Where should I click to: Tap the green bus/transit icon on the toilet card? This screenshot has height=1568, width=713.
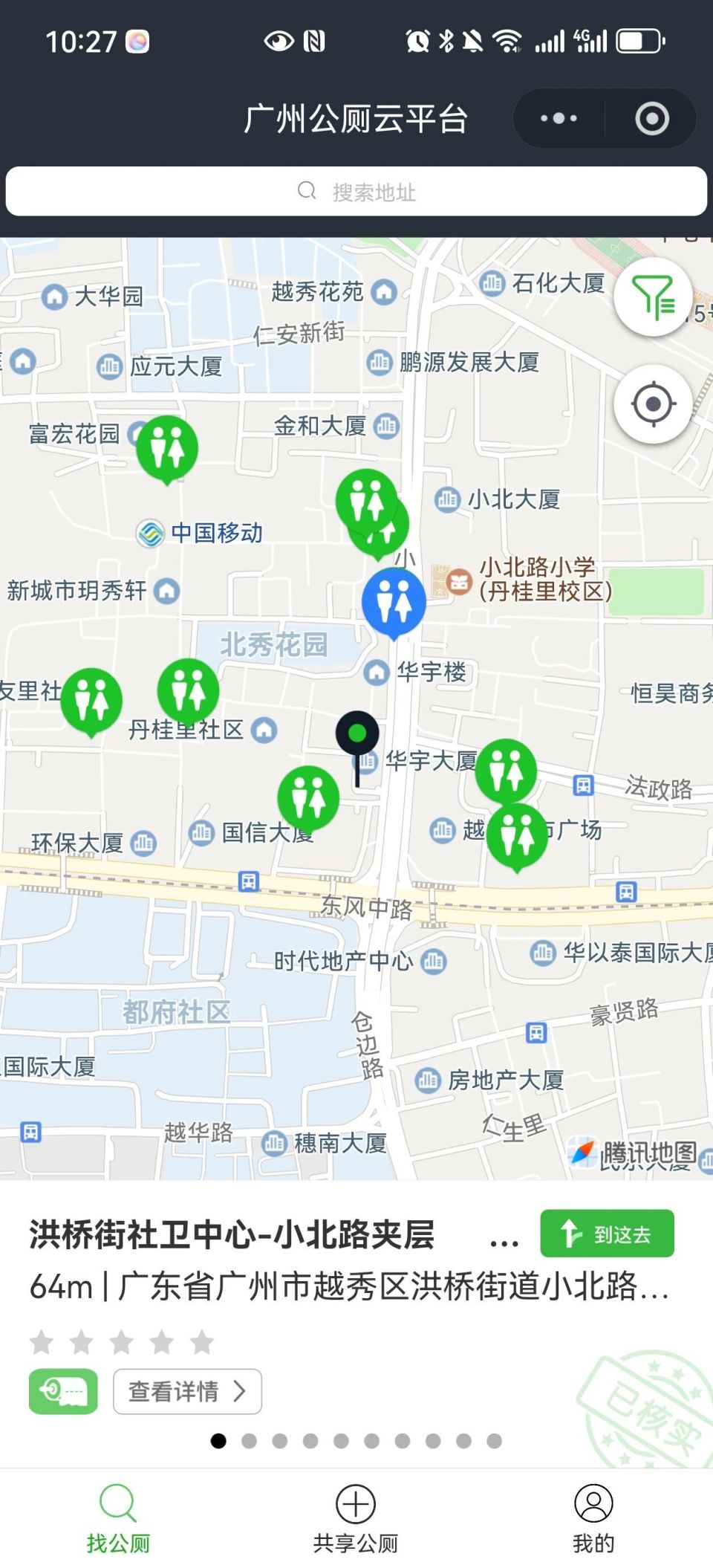click(62, 1390)
